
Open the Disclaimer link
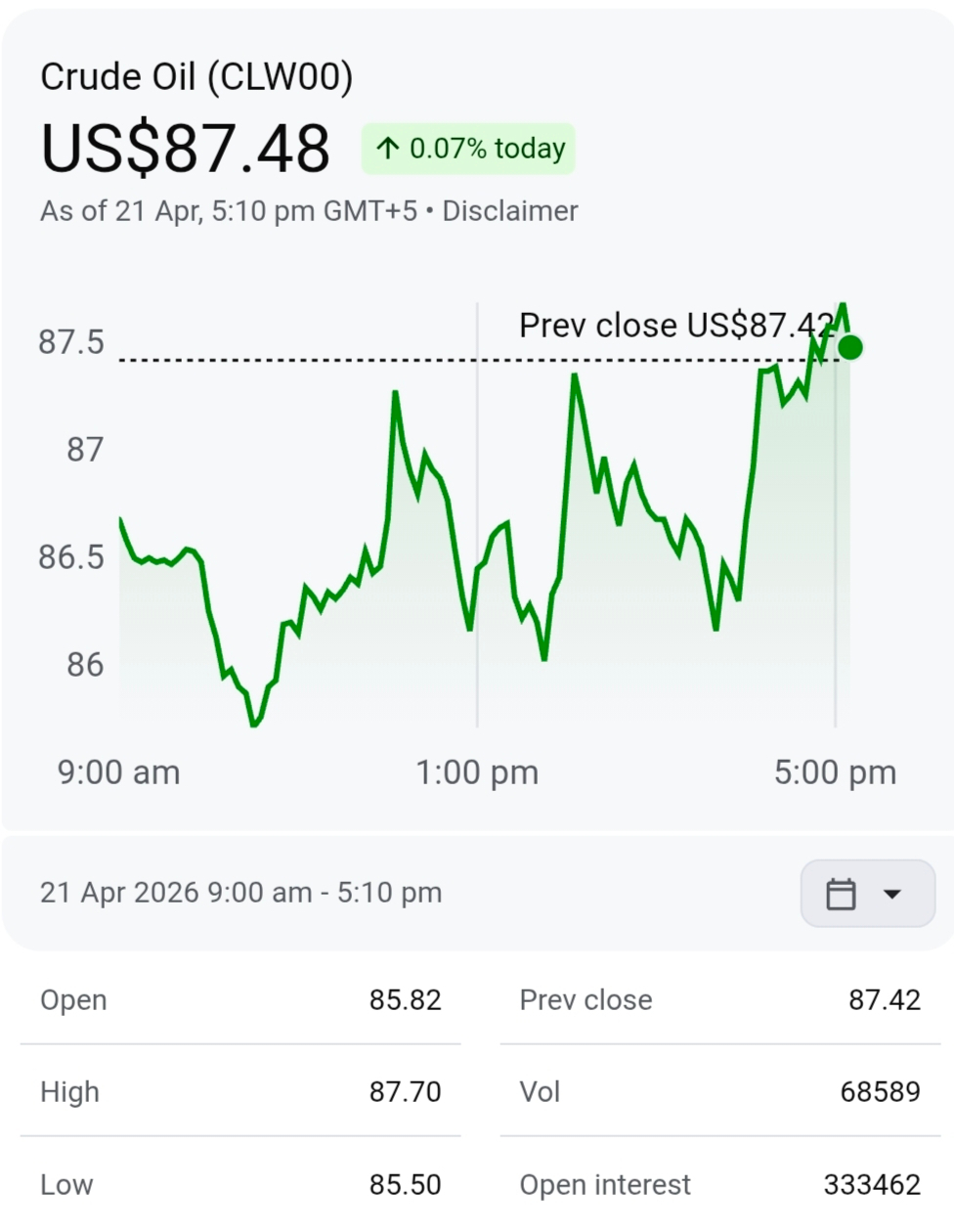(509, 211)
